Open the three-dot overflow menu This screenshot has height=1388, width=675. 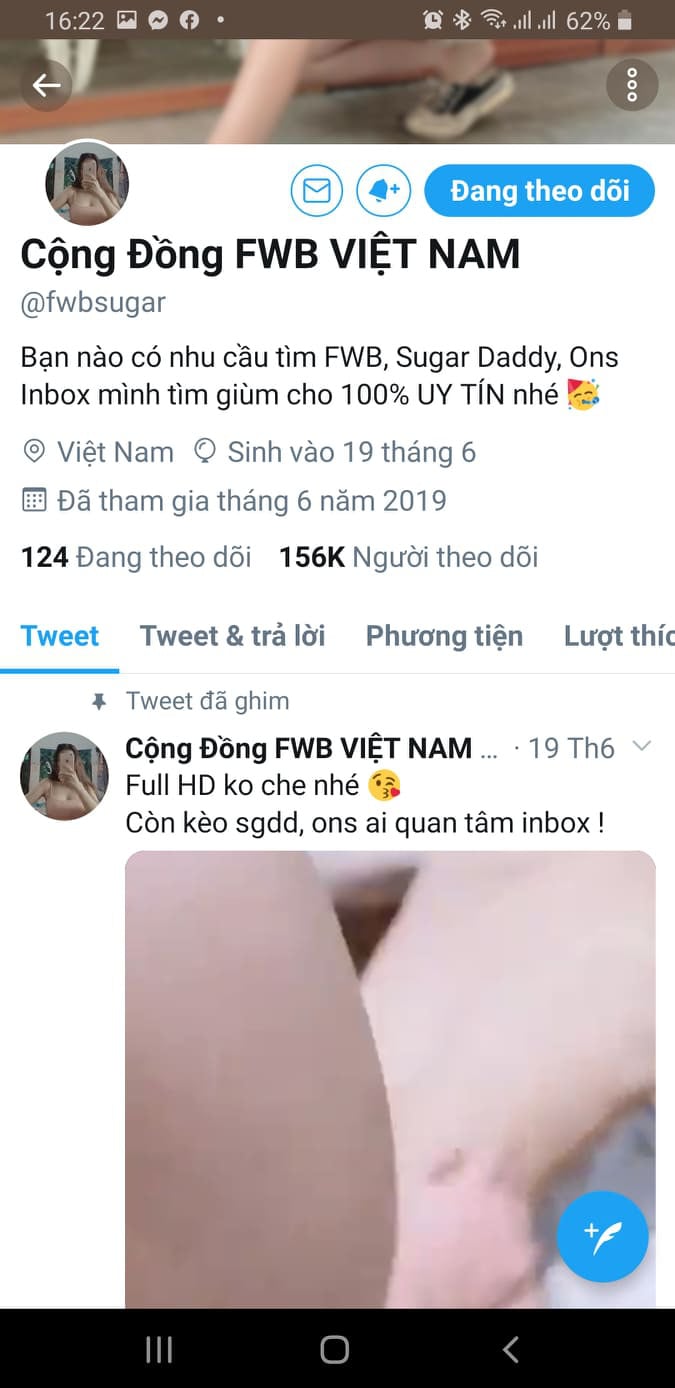click(x=632, y=85)
